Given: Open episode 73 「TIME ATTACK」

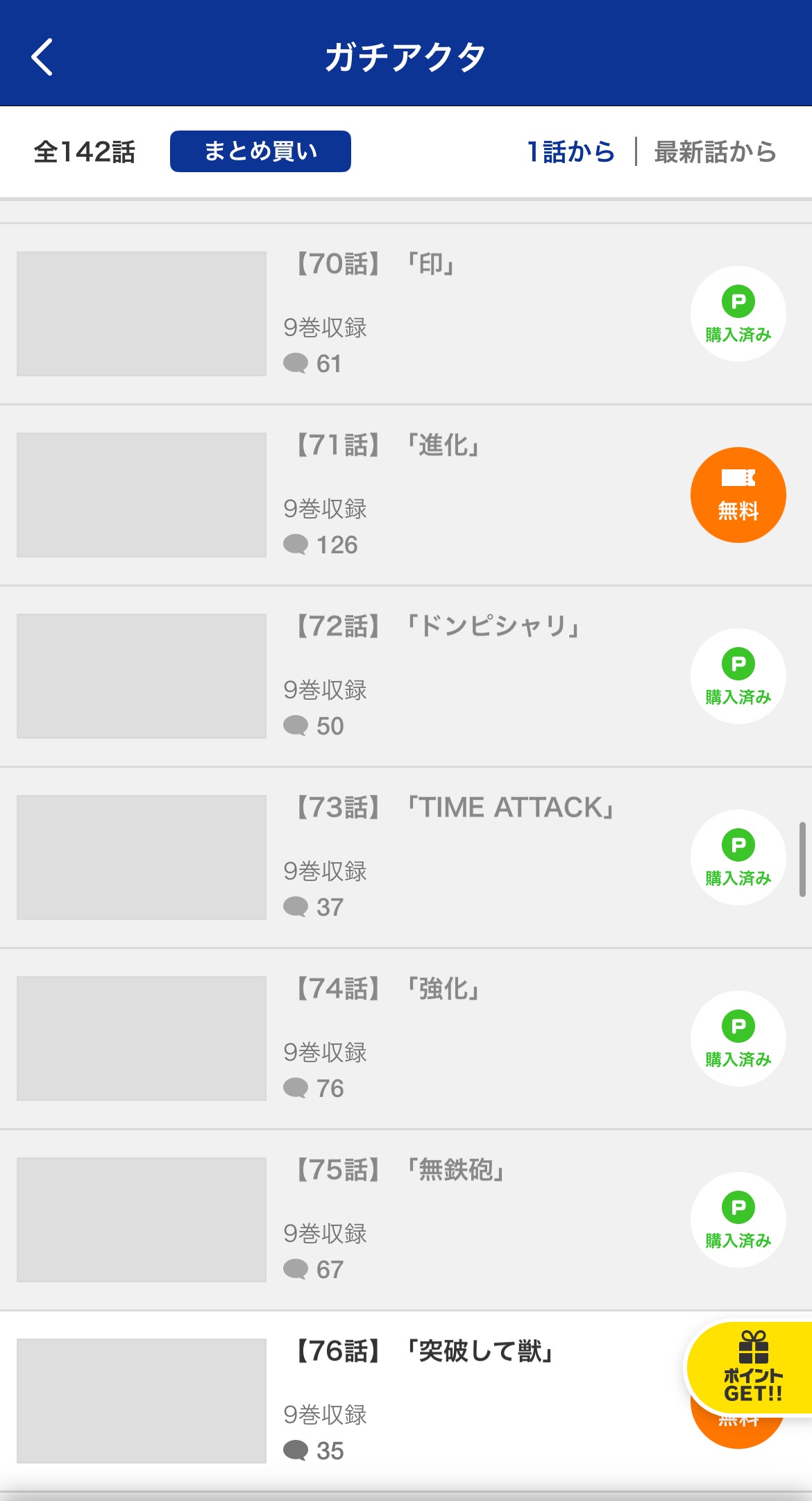Looking at the screenshot, I should tap(406, 857).
